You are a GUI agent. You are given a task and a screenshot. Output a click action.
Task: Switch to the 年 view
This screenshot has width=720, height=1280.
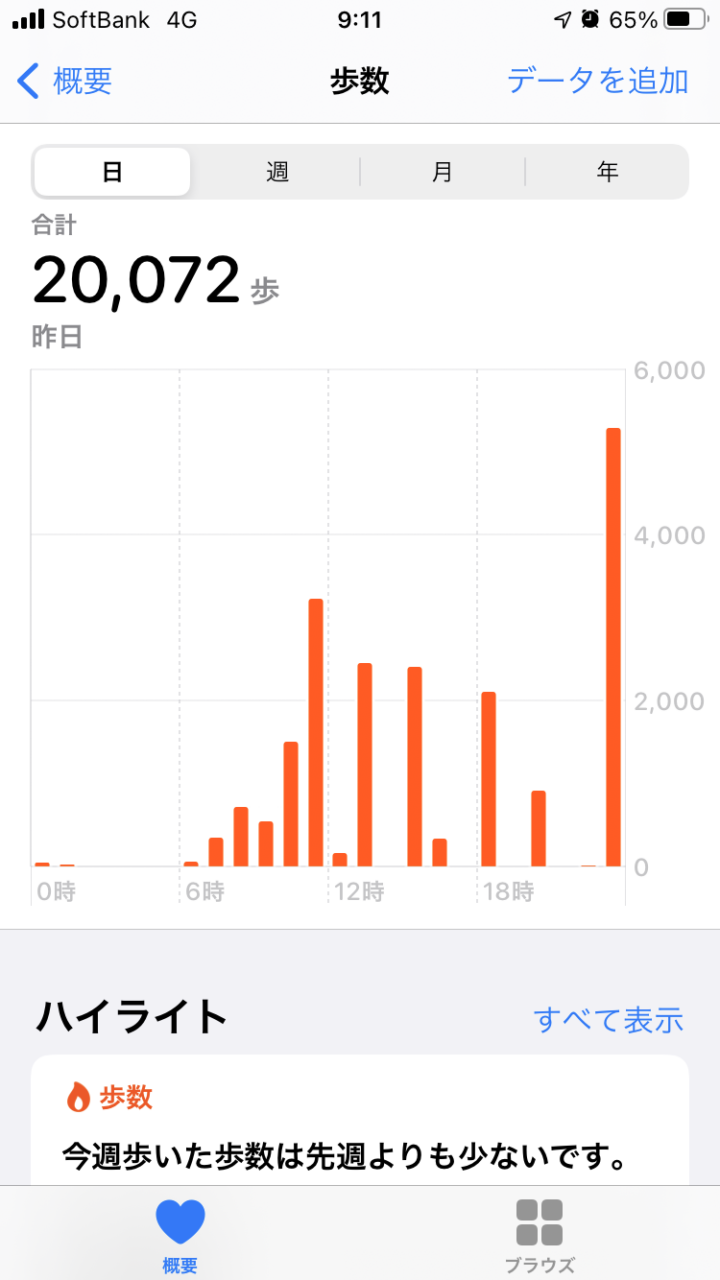(x=607, y=172)
